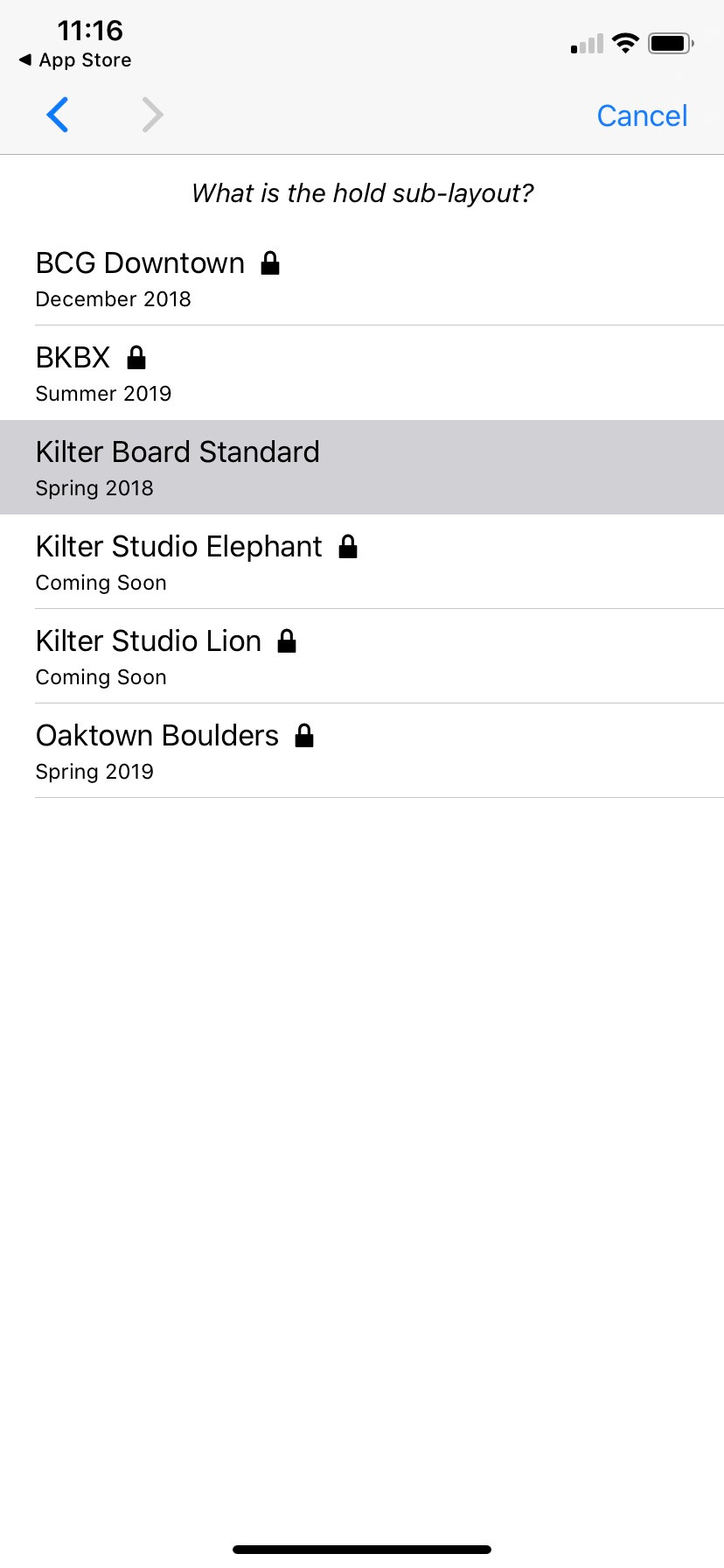Image resolution: width=724 pixels, height=1568 pixels.
Task: Cancel the layout selection
Action: click(x=642, y=115)
